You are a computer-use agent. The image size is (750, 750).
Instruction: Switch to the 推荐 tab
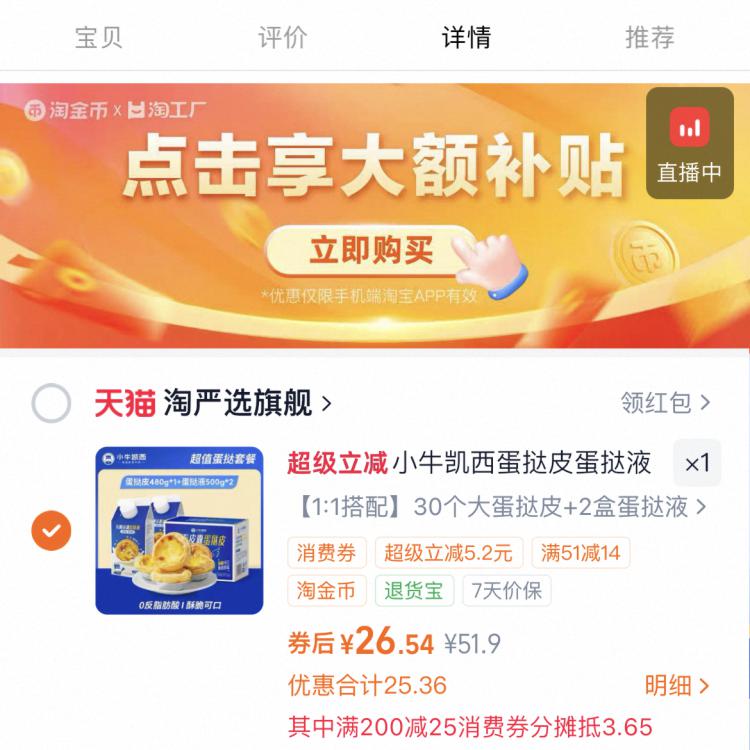[650, 38]
